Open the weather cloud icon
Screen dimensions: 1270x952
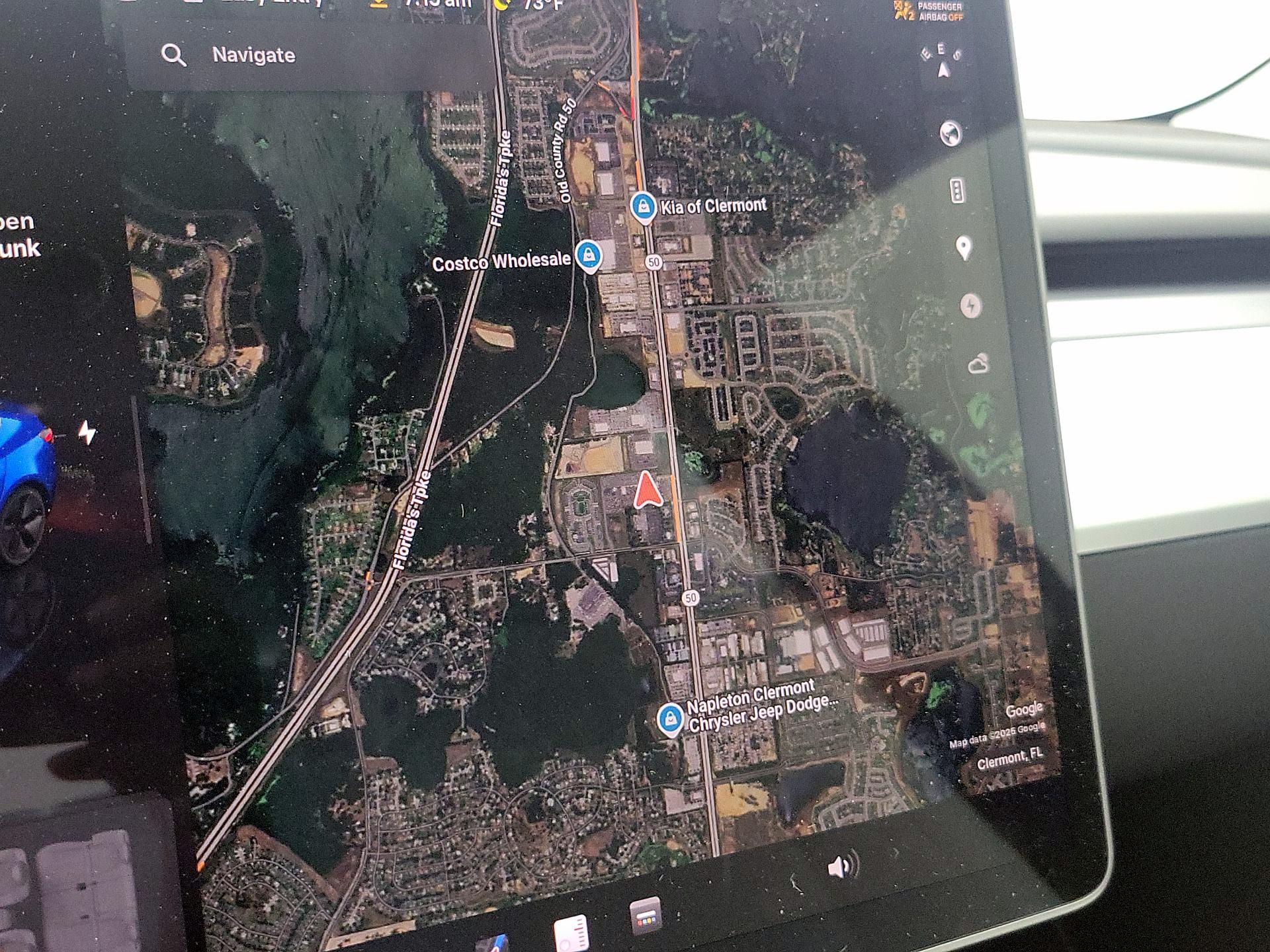(x=978, y=364)
